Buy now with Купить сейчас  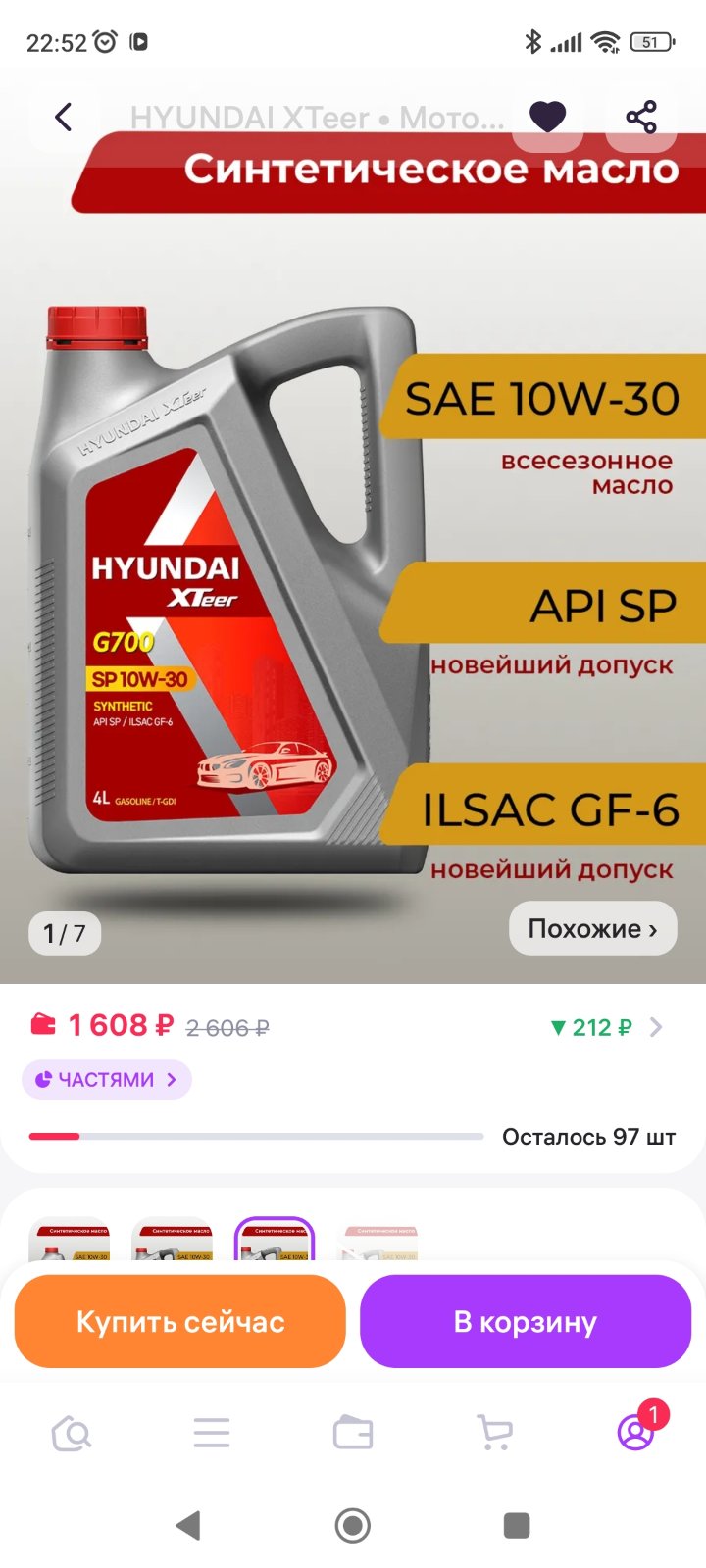[180, 1321]
